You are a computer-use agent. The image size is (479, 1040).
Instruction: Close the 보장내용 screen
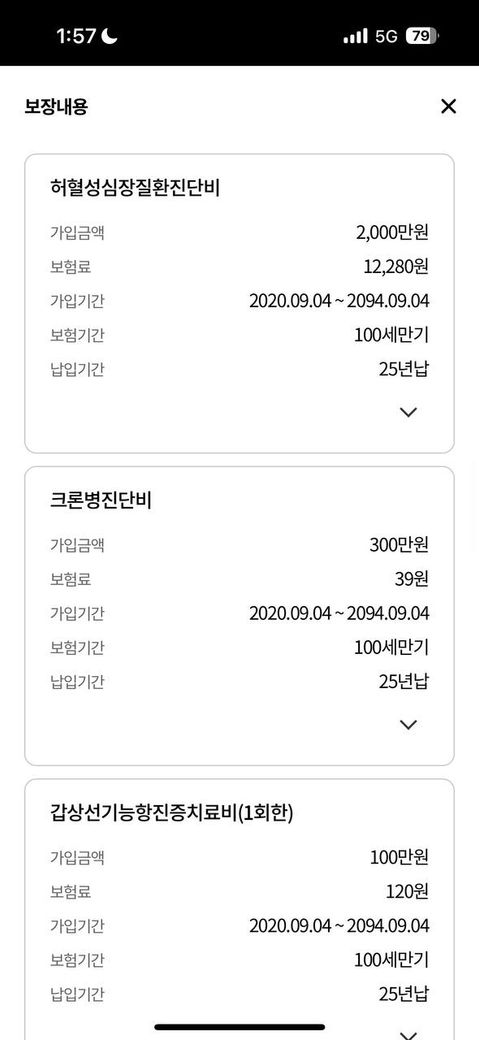448,106
